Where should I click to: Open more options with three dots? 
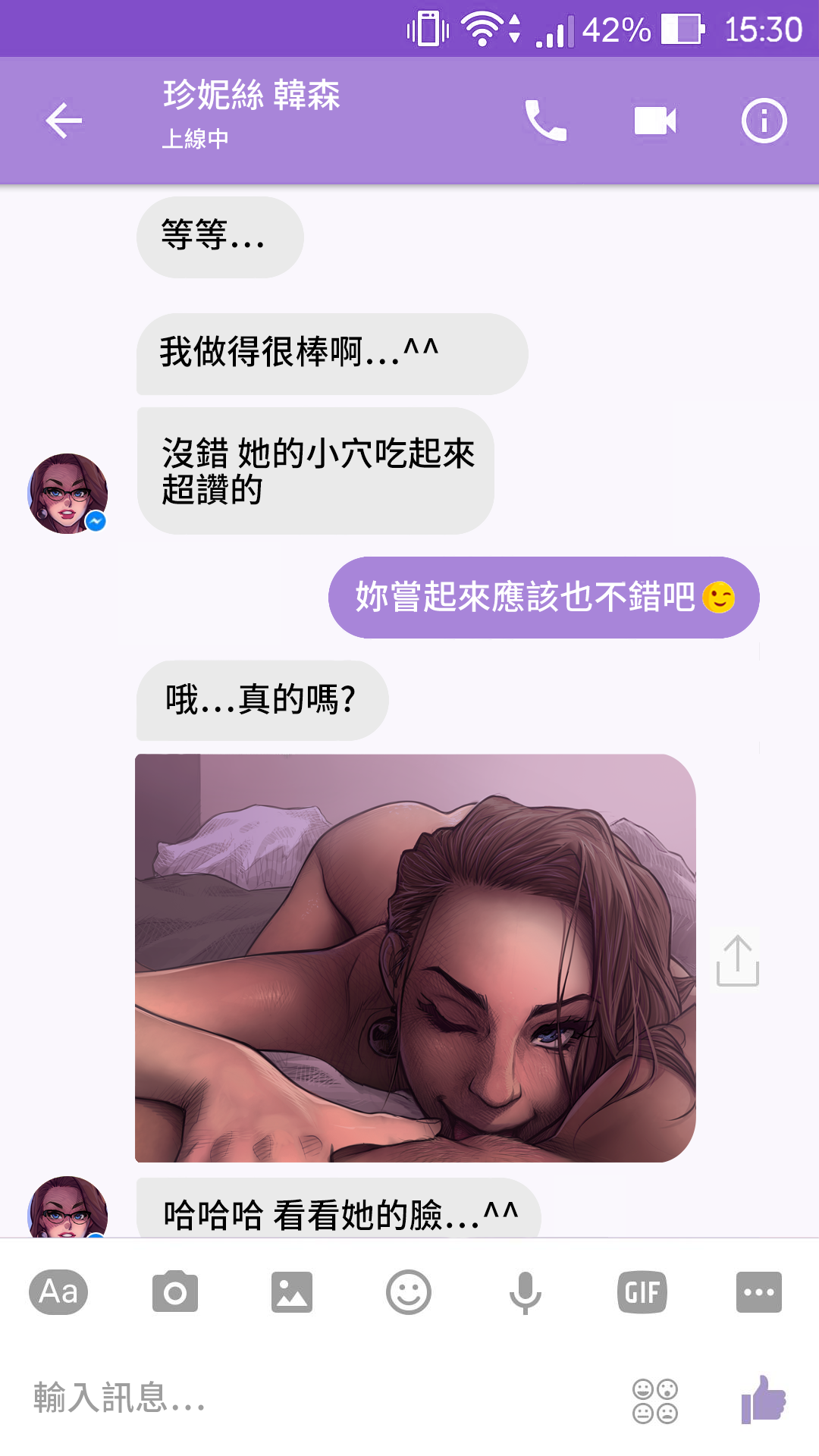click(x=758, y=1292)
